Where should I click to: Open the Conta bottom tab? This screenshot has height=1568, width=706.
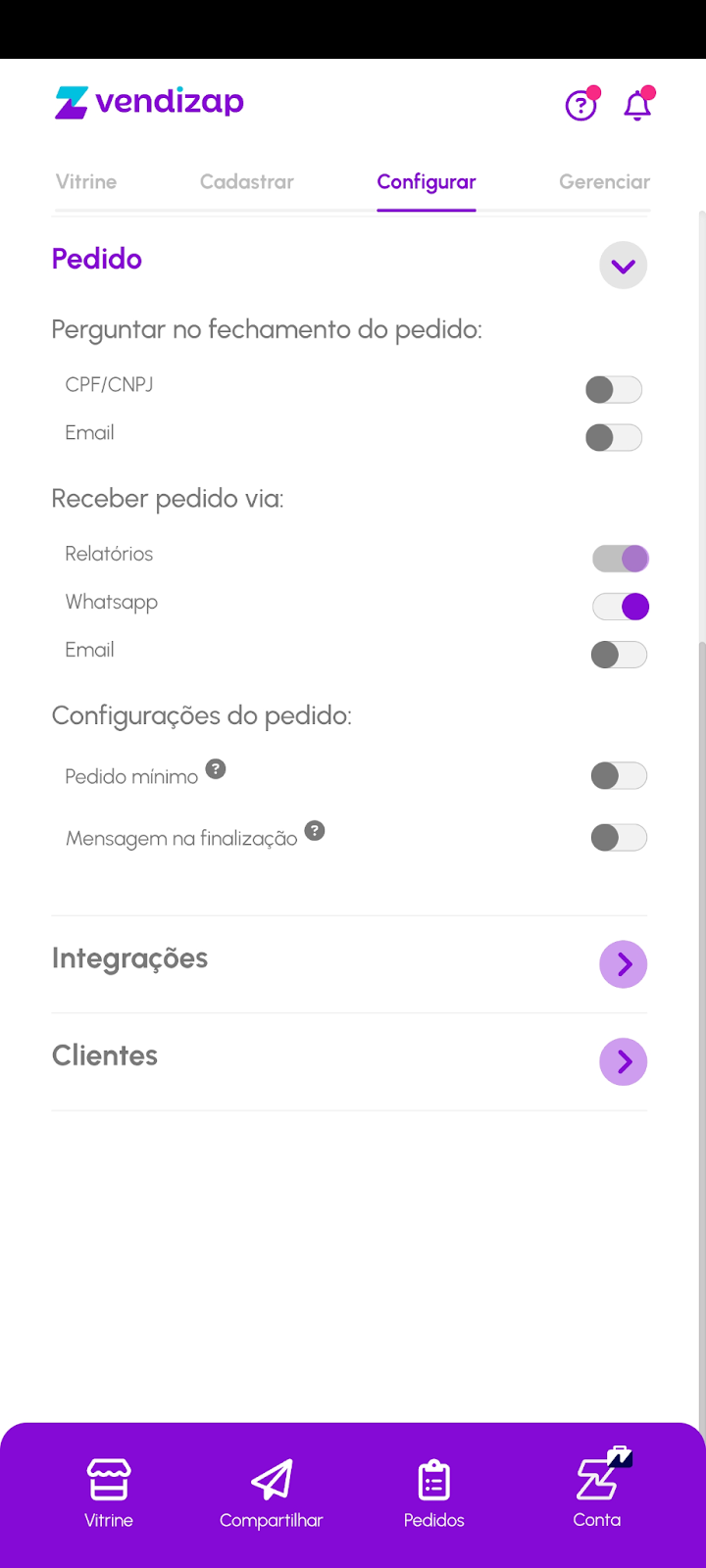[597, 1494]
